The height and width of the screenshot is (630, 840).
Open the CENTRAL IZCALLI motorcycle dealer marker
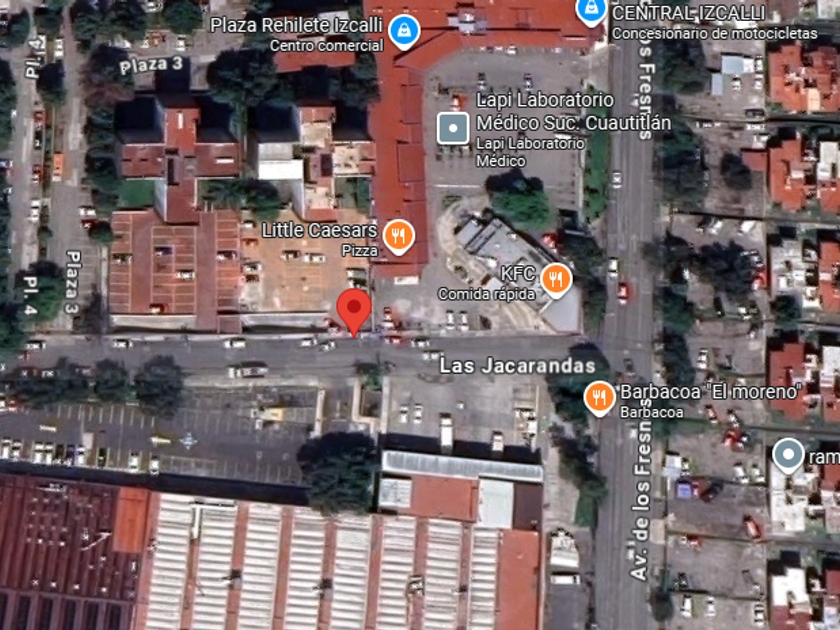click(x=591, y=13)
